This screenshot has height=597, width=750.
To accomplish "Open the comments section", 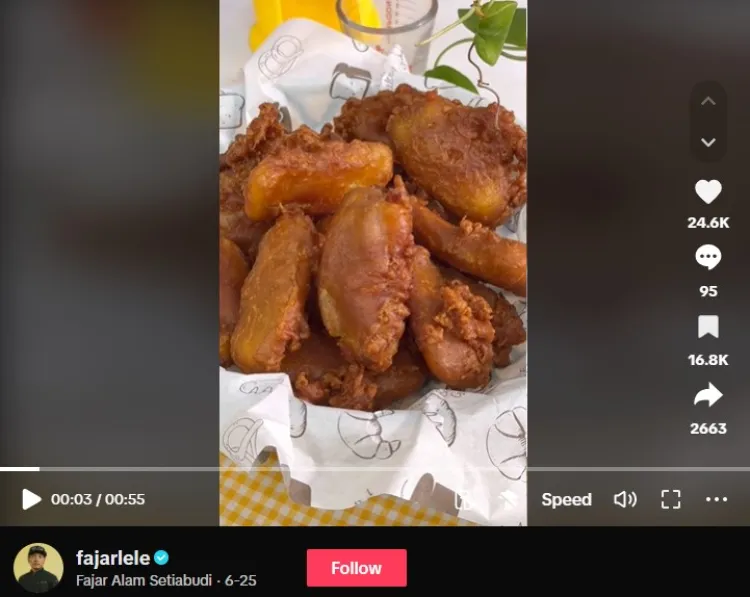I will point(708,258).
